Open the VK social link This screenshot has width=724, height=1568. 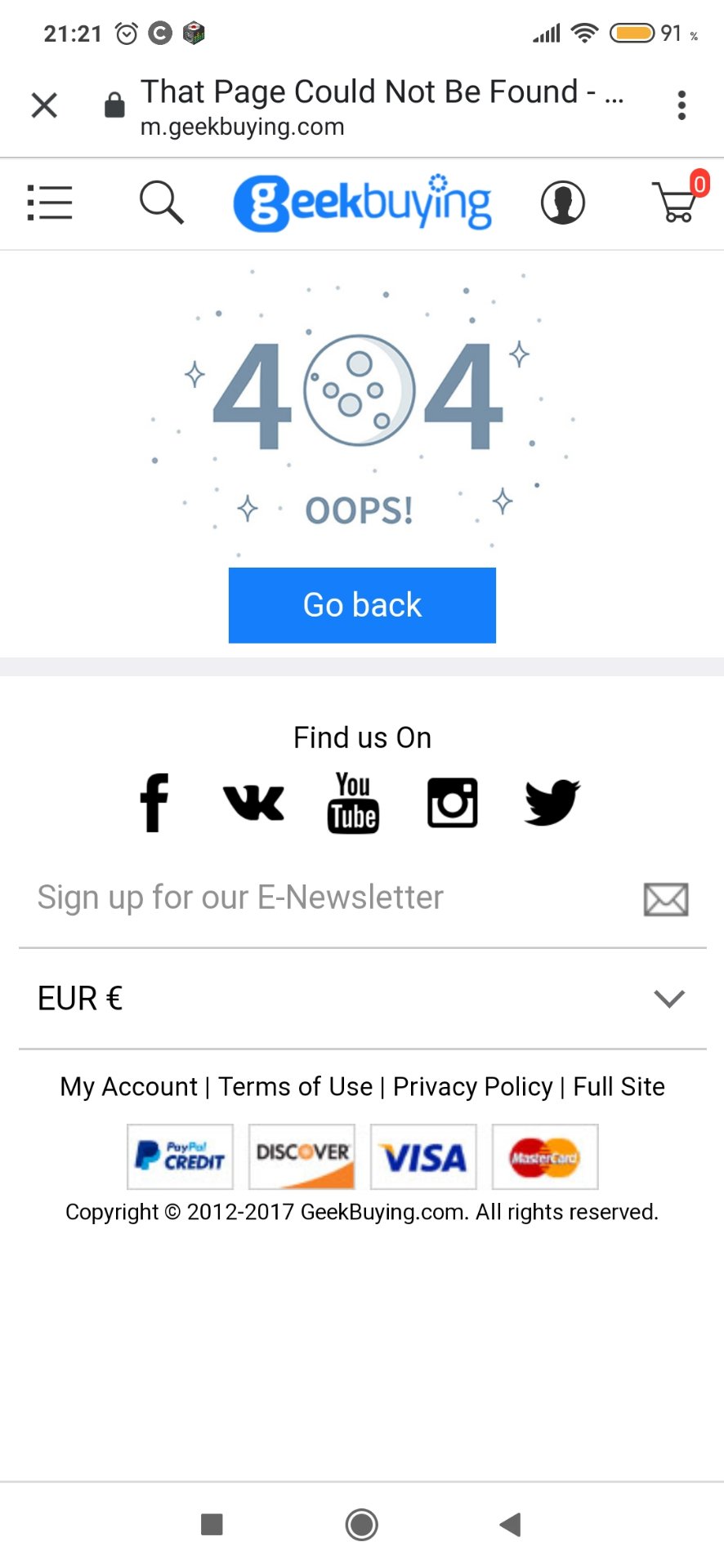pyautogui.click(x=253, y=803)
